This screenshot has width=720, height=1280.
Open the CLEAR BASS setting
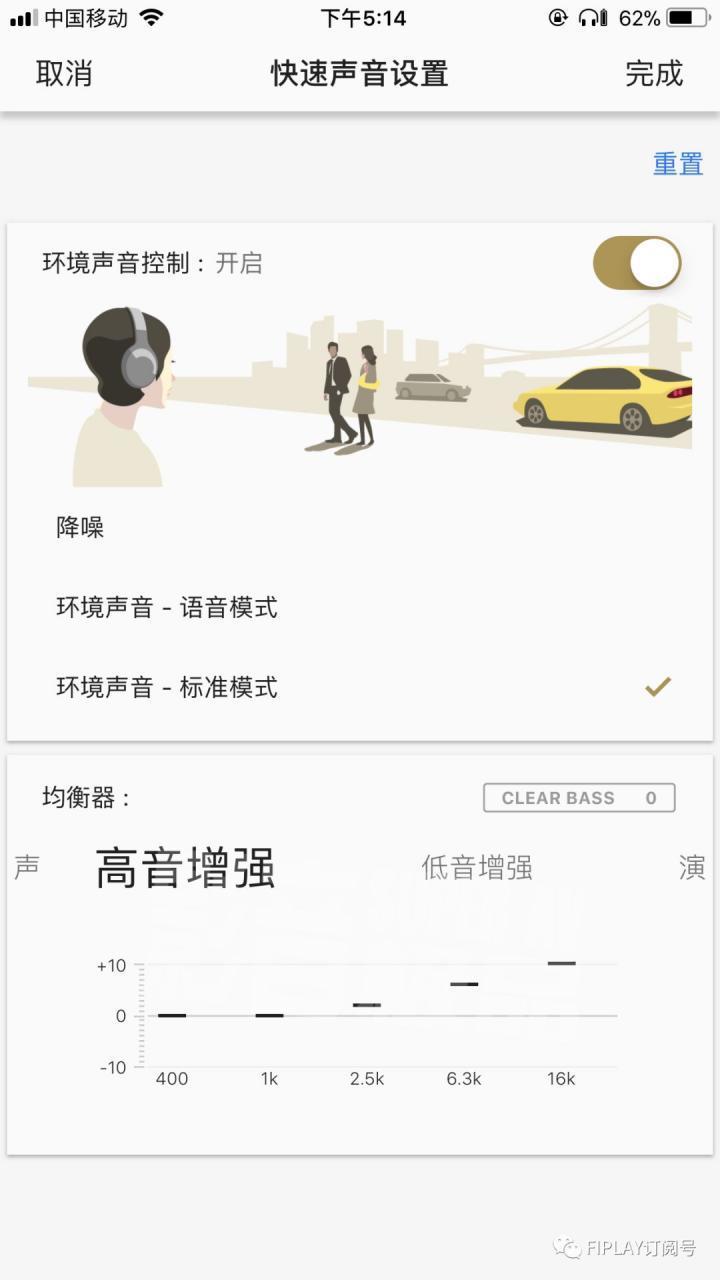click(x=579, y=798)
